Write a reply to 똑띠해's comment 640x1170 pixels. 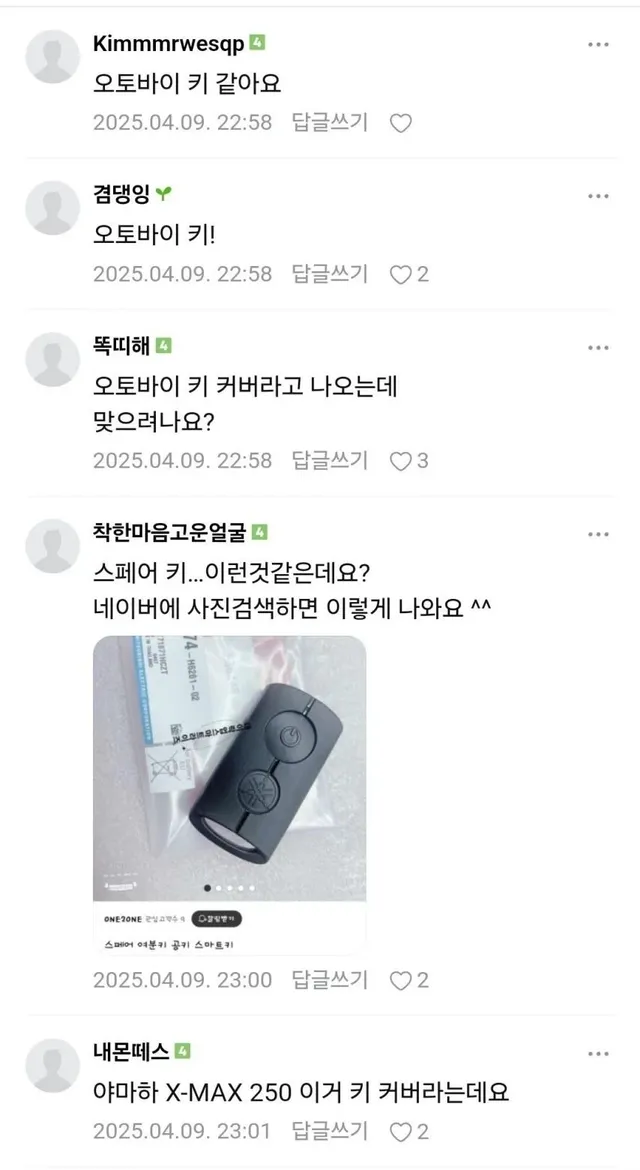(329, 460)
